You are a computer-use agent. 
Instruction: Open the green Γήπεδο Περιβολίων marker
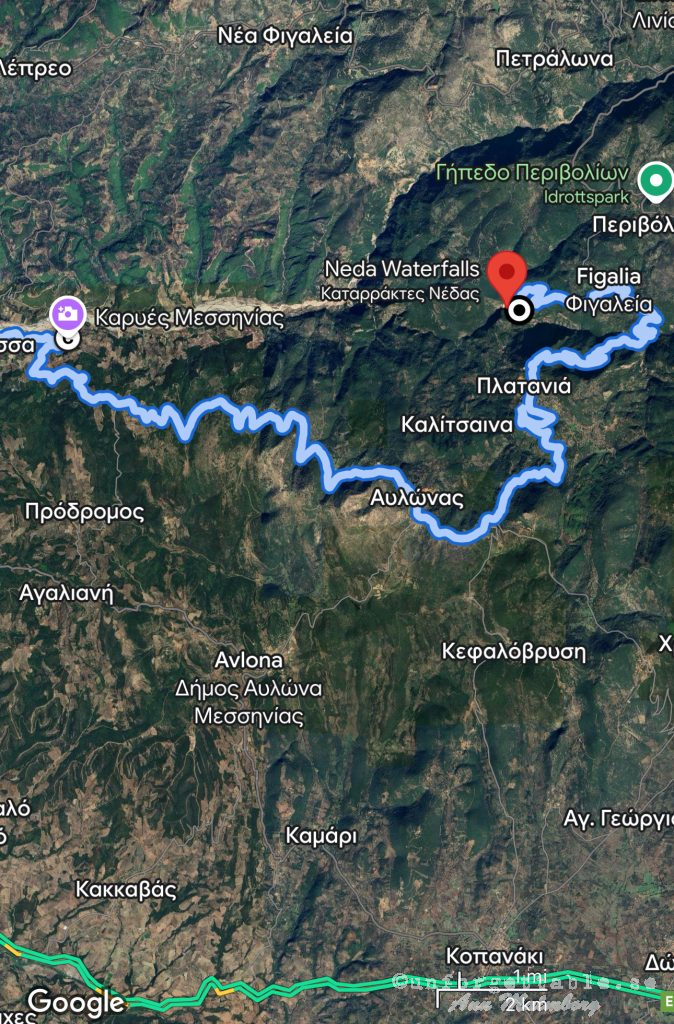point(656,180)
